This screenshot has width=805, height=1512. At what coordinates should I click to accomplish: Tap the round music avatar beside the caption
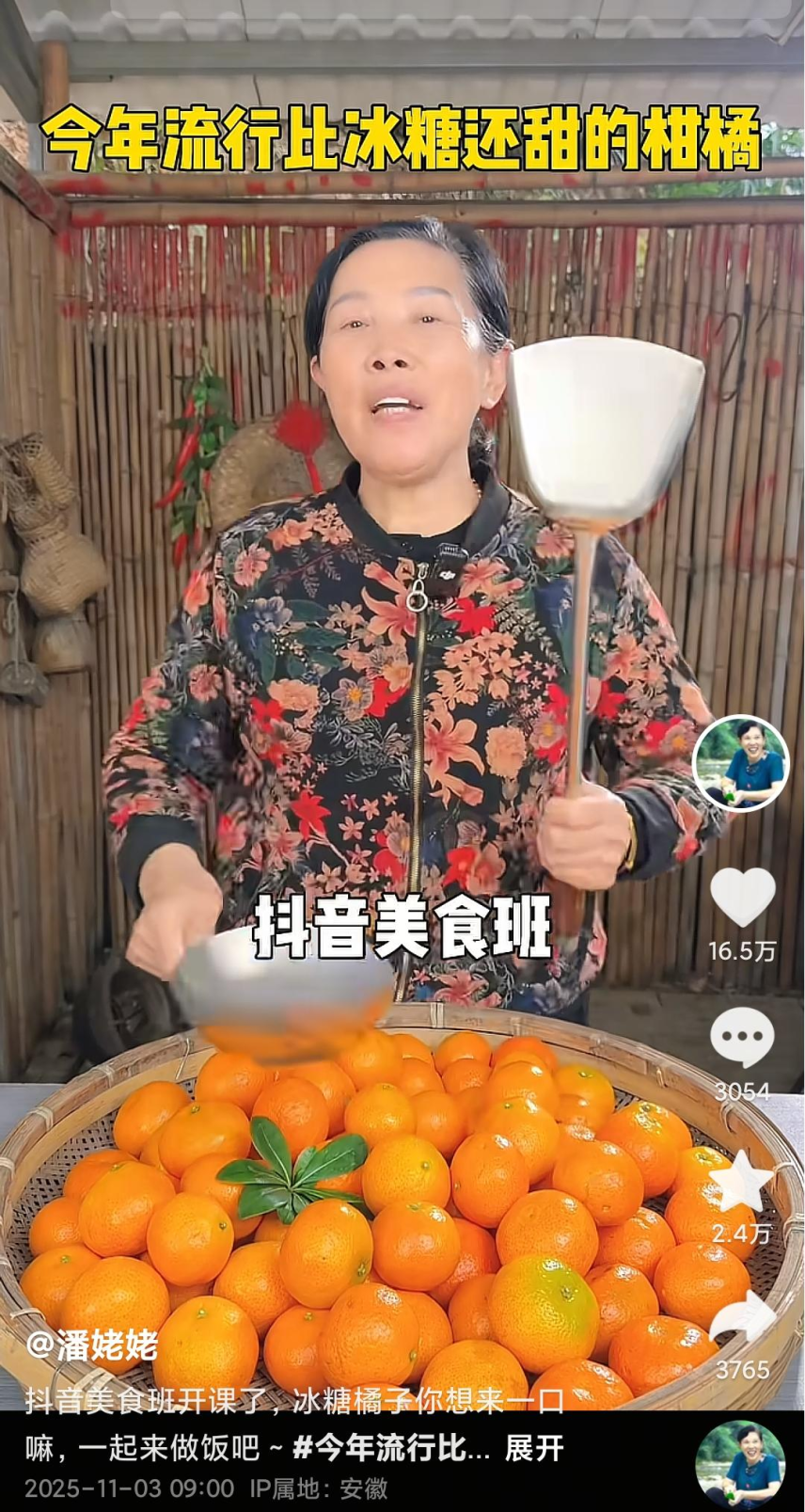tap(740, 1465)
